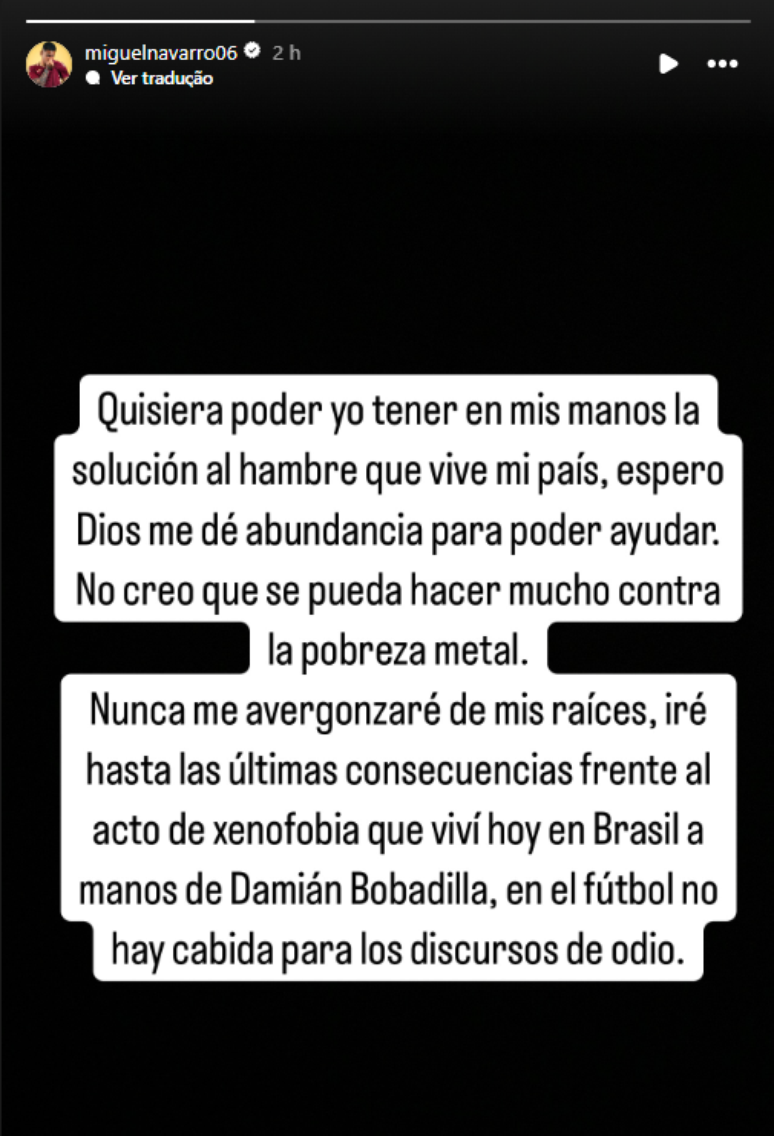Open miguelnavarro06's profile picture
The width and height of the screenshot is (774, 1136).
pos(49,63)
